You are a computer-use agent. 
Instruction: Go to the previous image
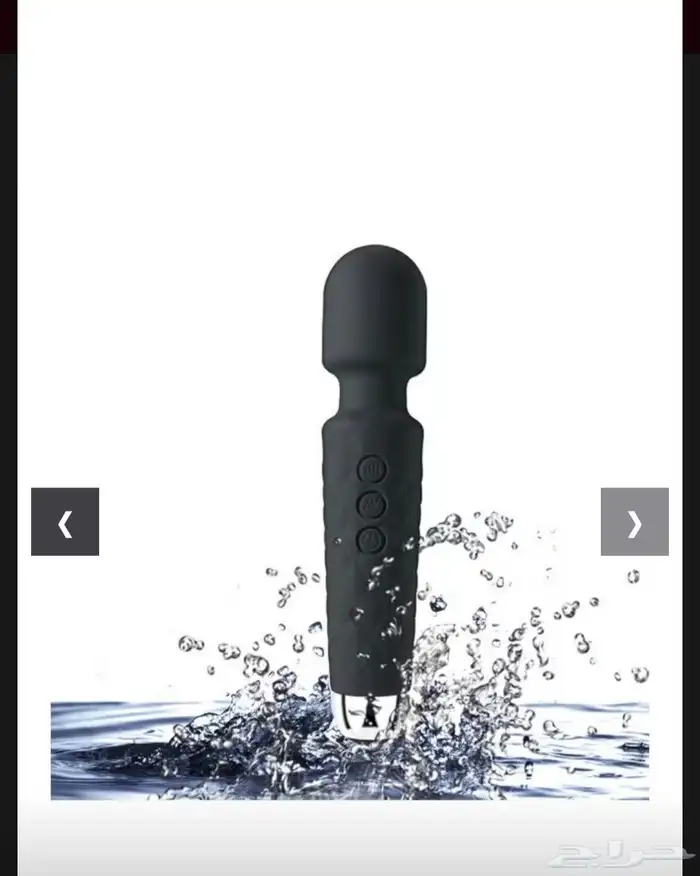(65, 521)
